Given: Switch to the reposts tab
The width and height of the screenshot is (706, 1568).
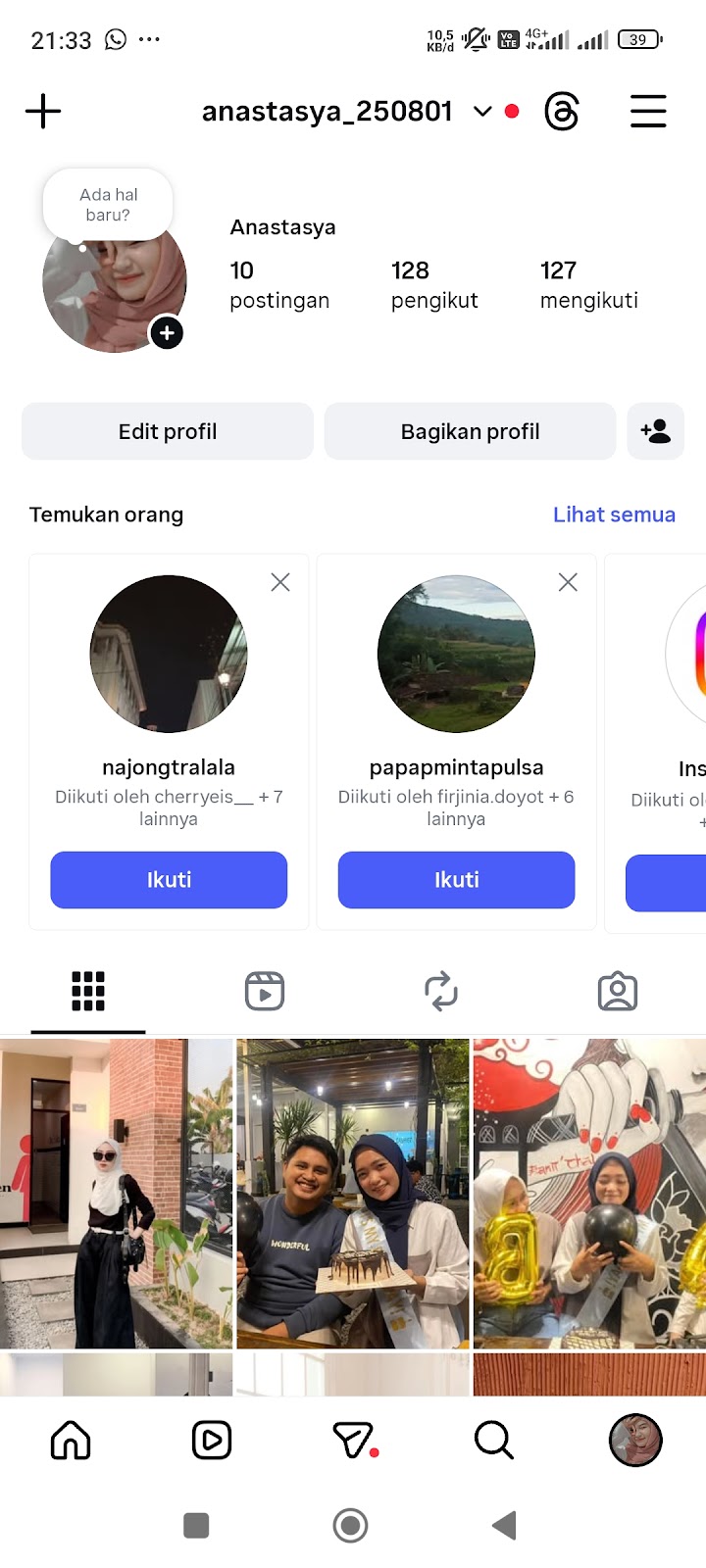Looking at the screenshot, I should tap(441, 991).
